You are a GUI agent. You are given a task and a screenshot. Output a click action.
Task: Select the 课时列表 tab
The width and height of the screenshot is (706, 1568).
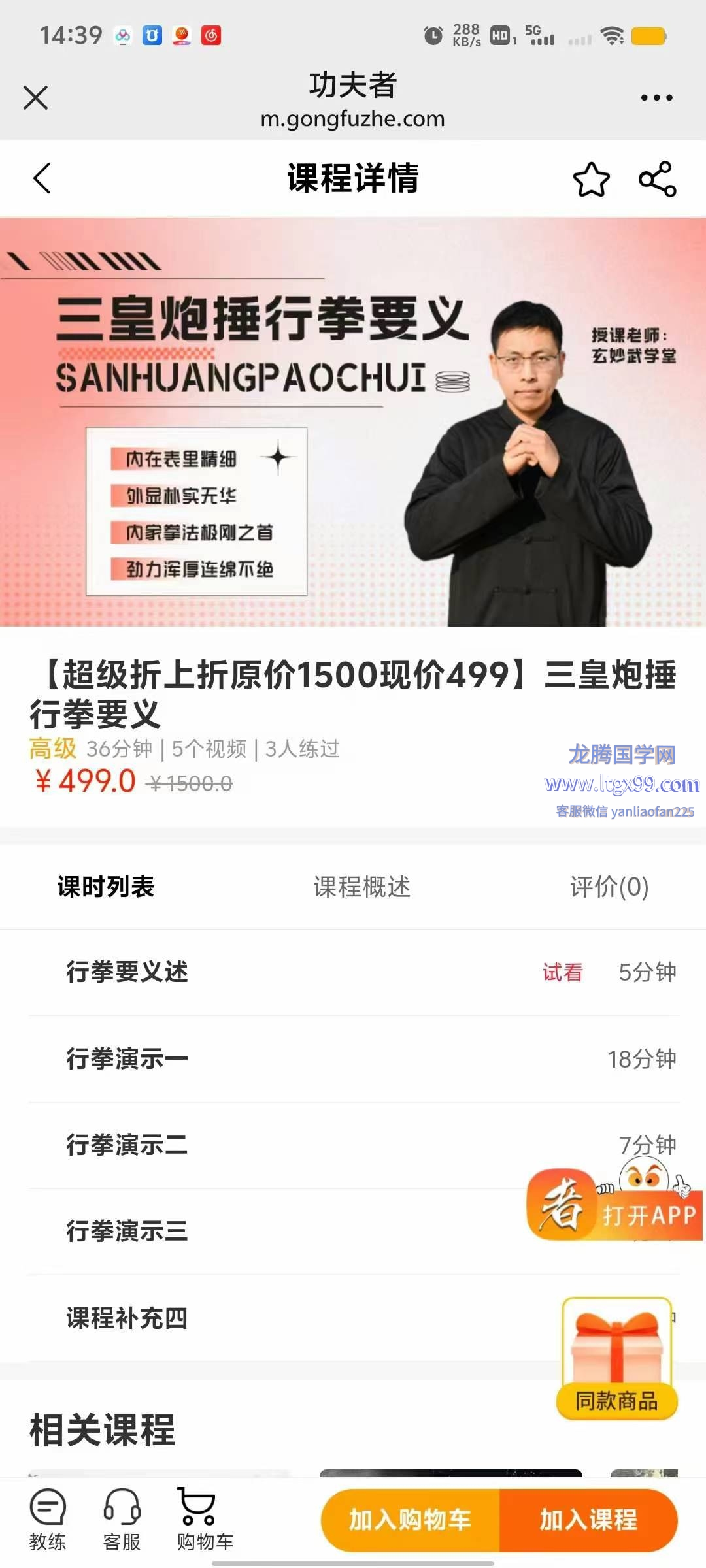pyautogui.click(x=106, y=887)
